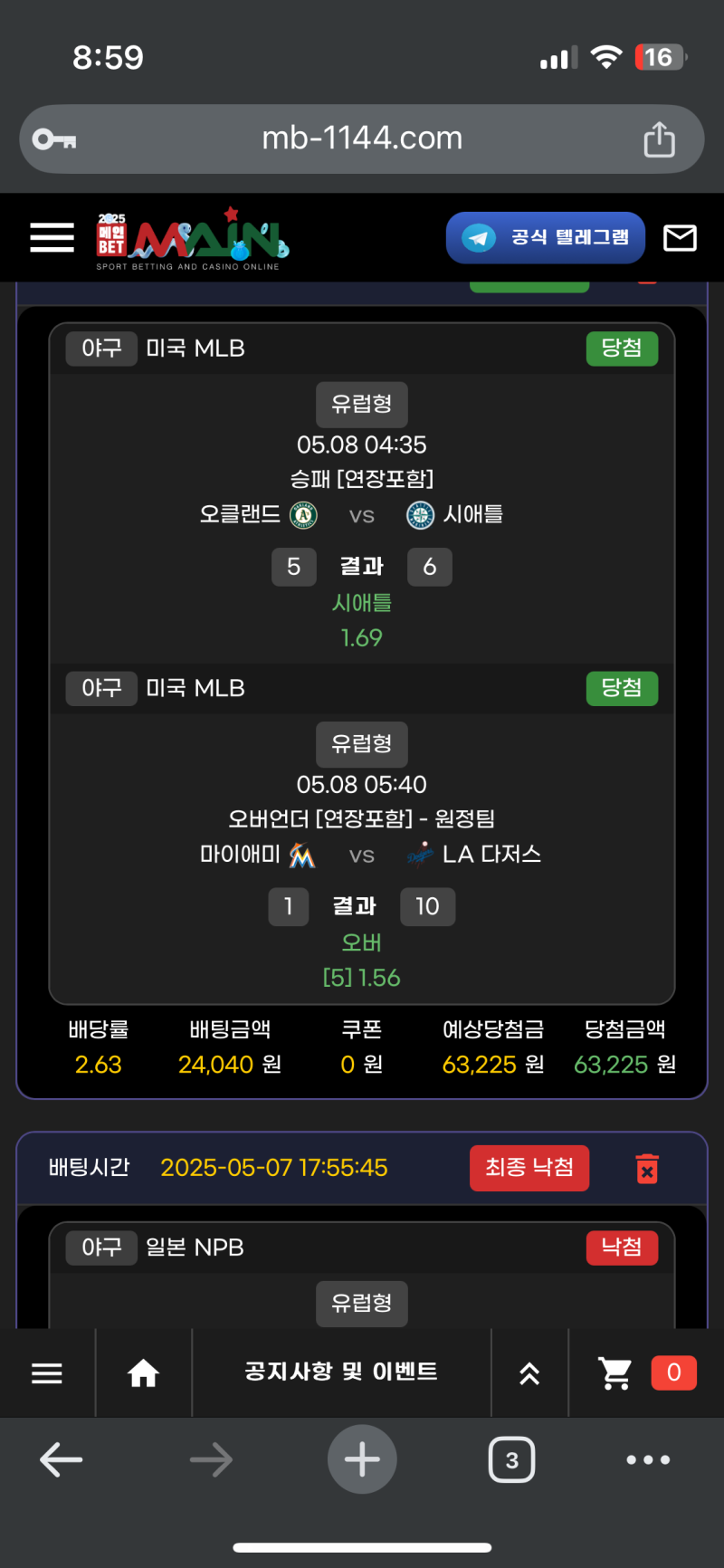Tap the double up-arrow to return to top
724x1568 pixels.
(529, 1372)
